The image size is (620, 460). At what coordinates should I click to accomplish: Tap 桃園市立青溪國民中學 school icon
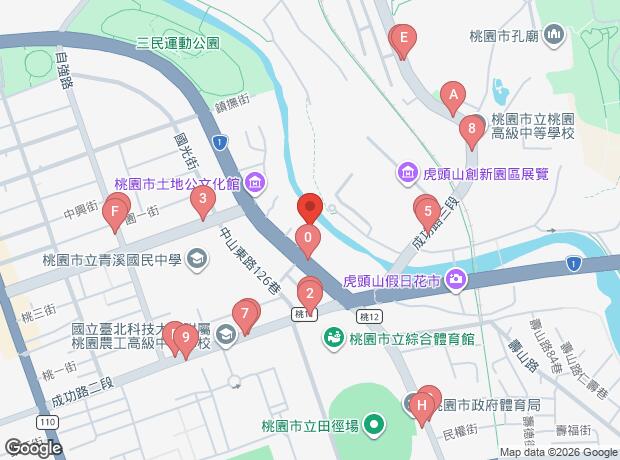pyautogui.click(x=197, y=261)
